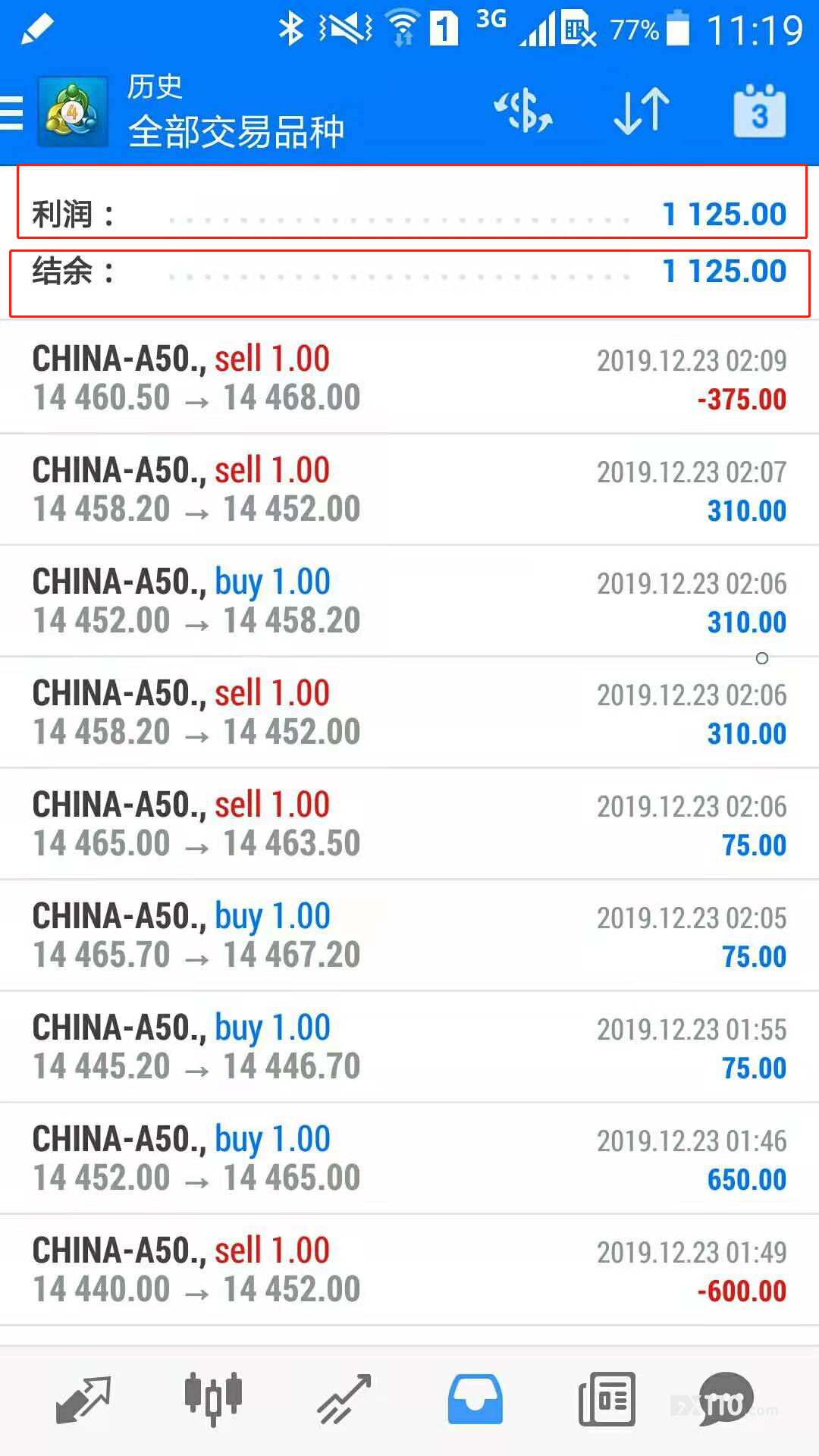Switch to the candlestick chart tab
The image size is (819, 1456).
pos(213,1400)
